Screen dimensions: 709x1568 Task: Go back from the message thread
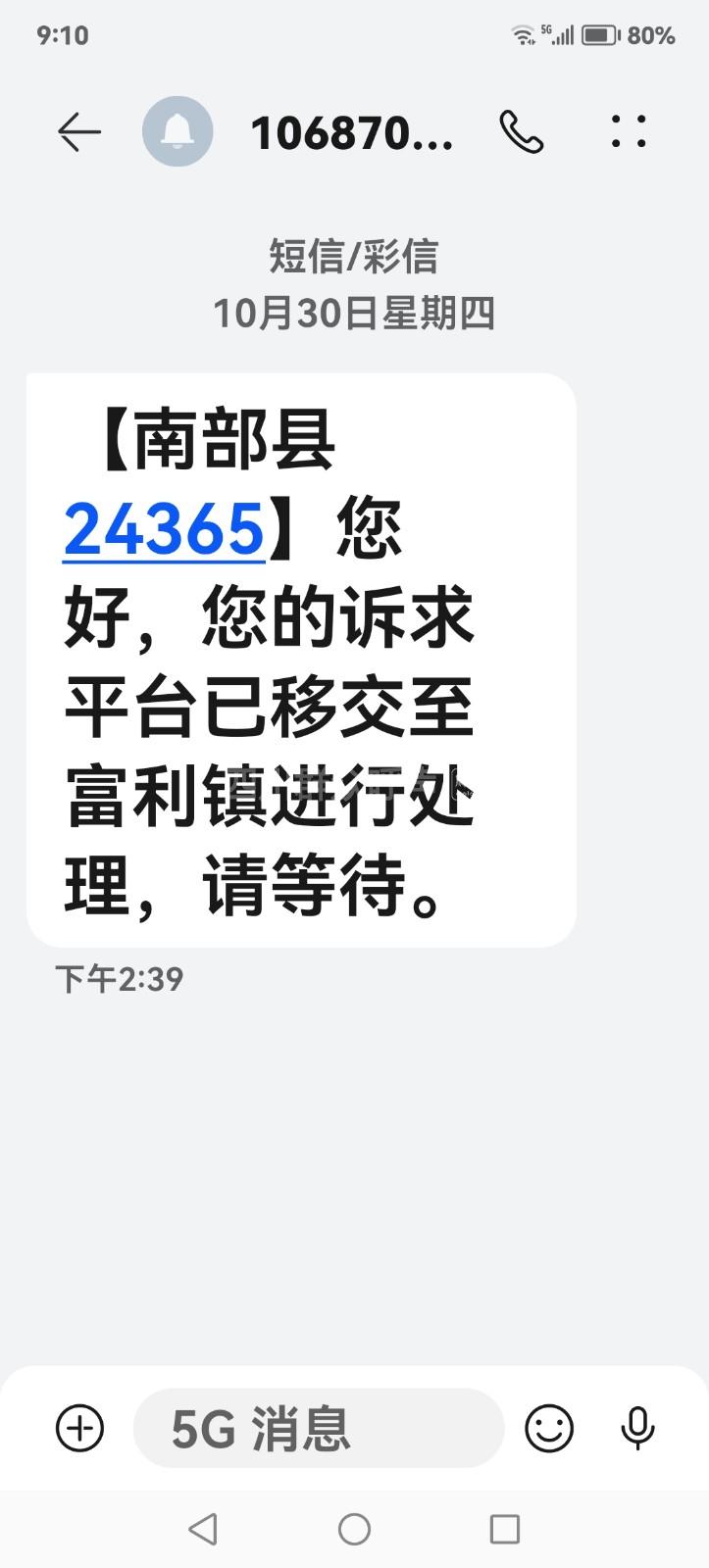pos(79,132)
